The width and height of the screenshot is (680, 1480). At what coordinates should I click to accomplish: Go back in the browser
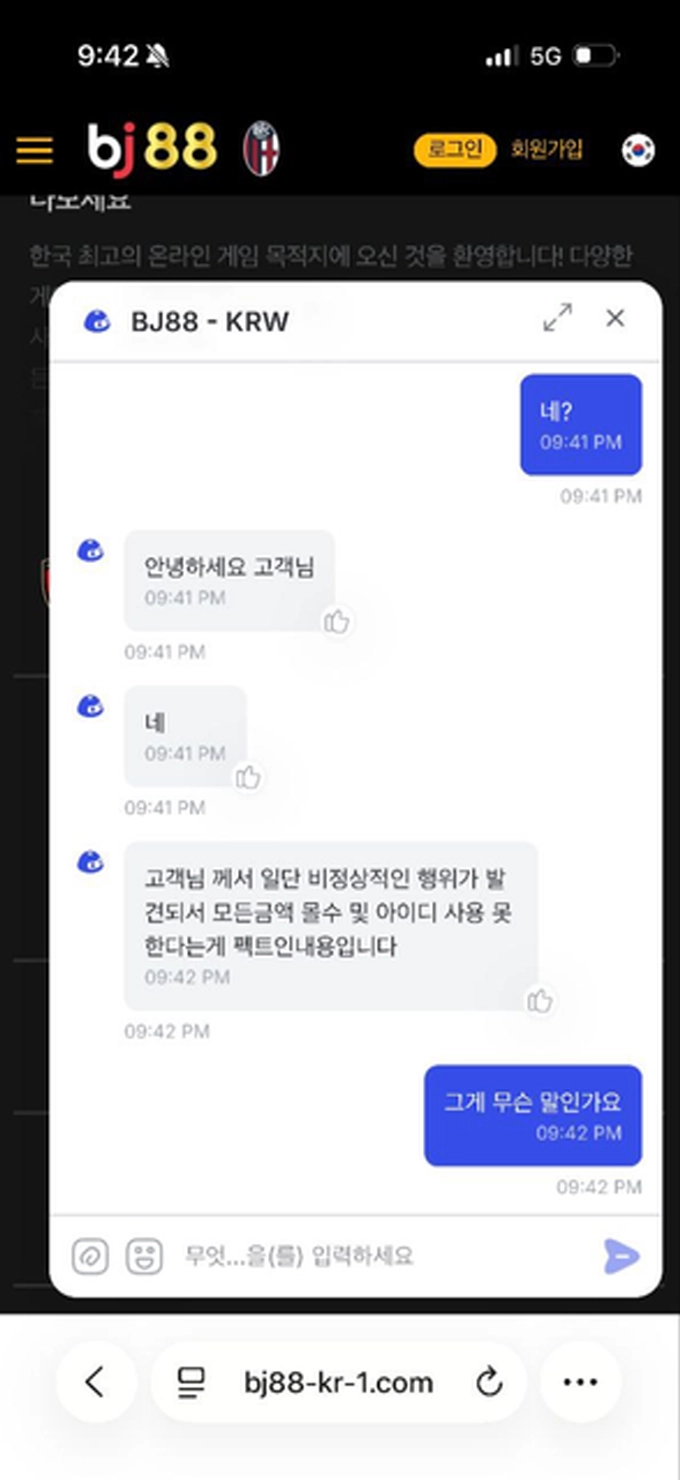pyautogui.click(x=95, y=1383)
